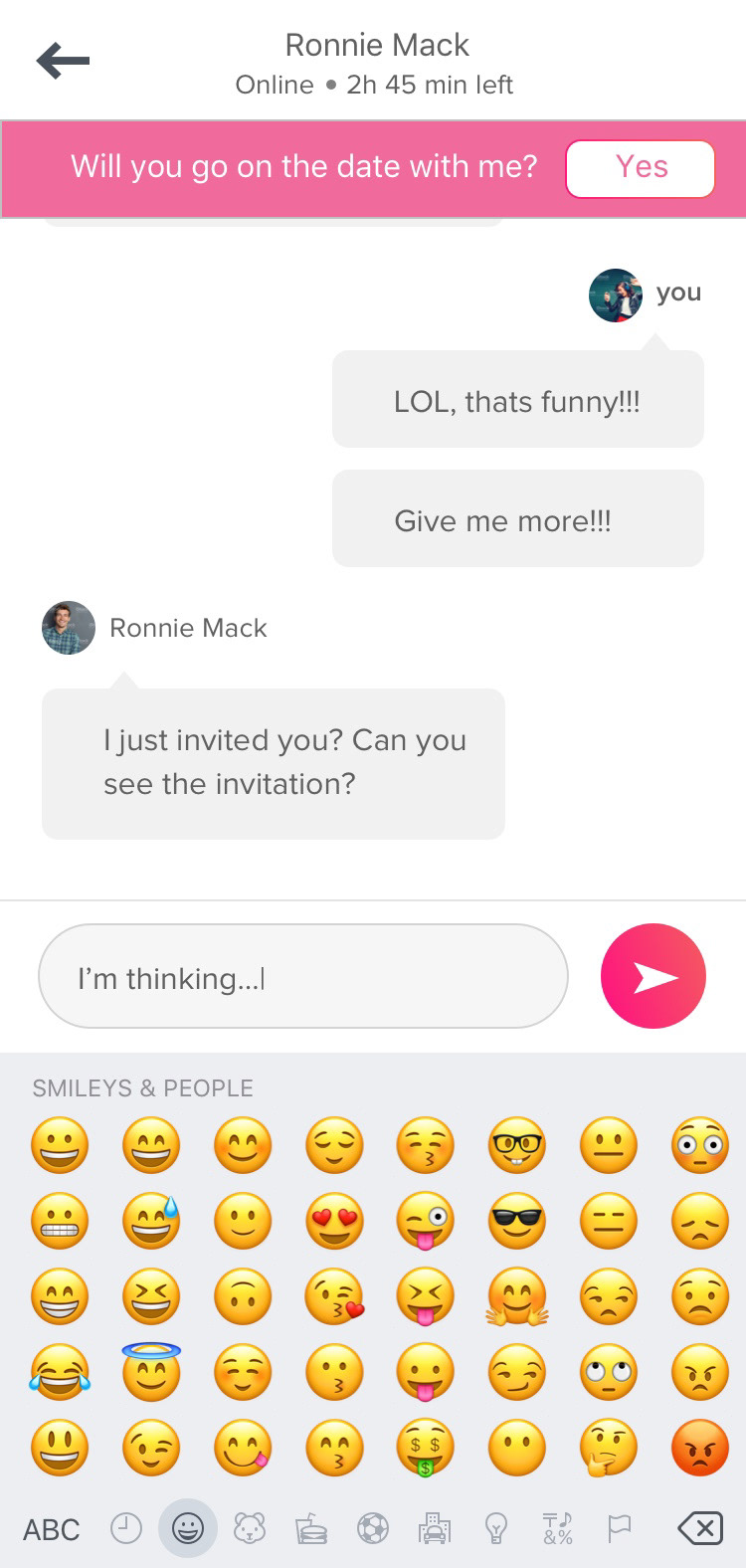The image size is (746, 1568).
Task: Insert the thinking face emoji
Action: click(x=608, y=1447)
